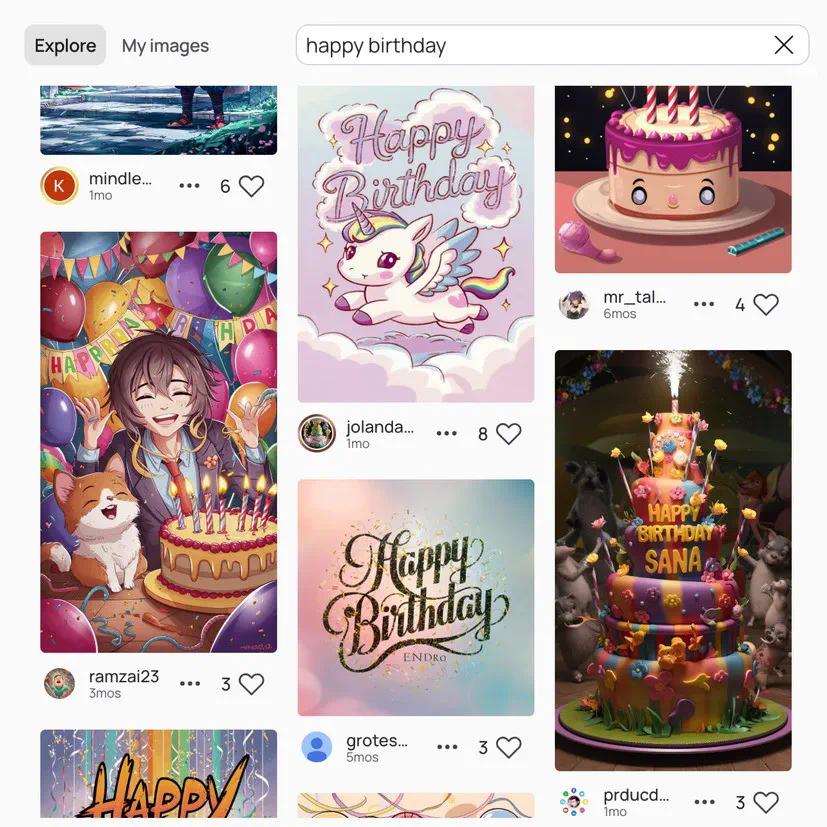Open the unicorn Happy Birthday image
This screenshot has height=827, width=827.
point(415,244)
